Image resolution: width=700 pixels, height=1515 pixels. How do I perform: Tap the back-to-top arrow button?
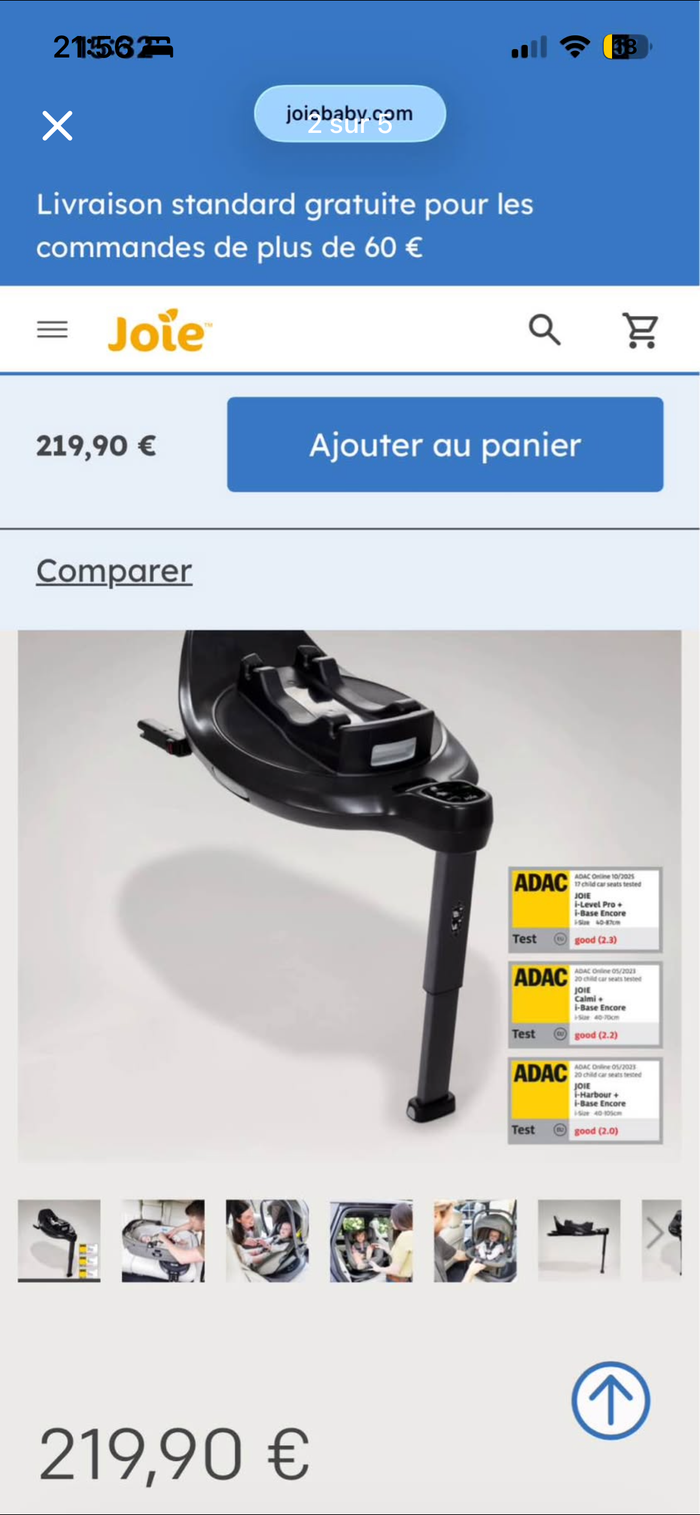pyautogui.click(x=610, y=1401)
